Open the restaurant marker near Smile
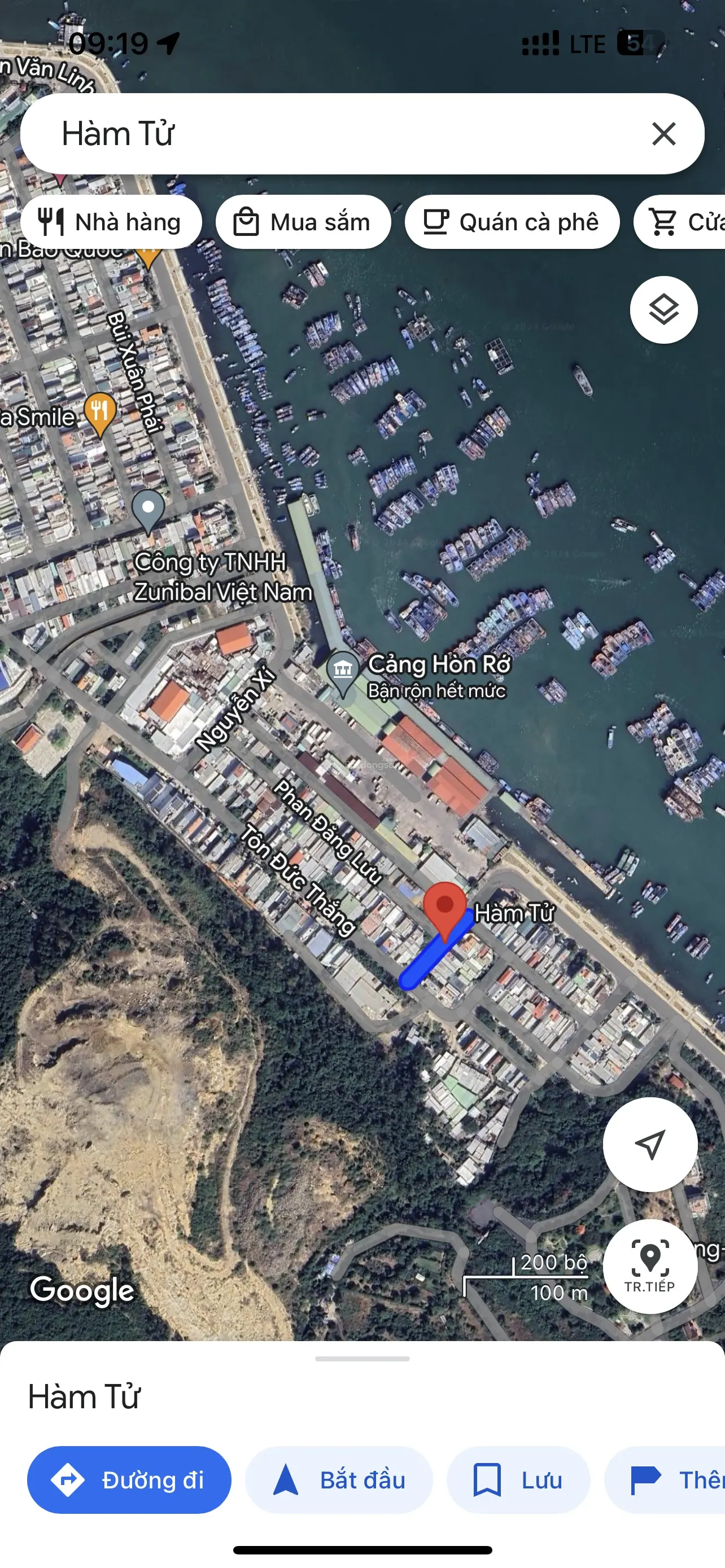725x1568 pixels. tap(100, 412)
